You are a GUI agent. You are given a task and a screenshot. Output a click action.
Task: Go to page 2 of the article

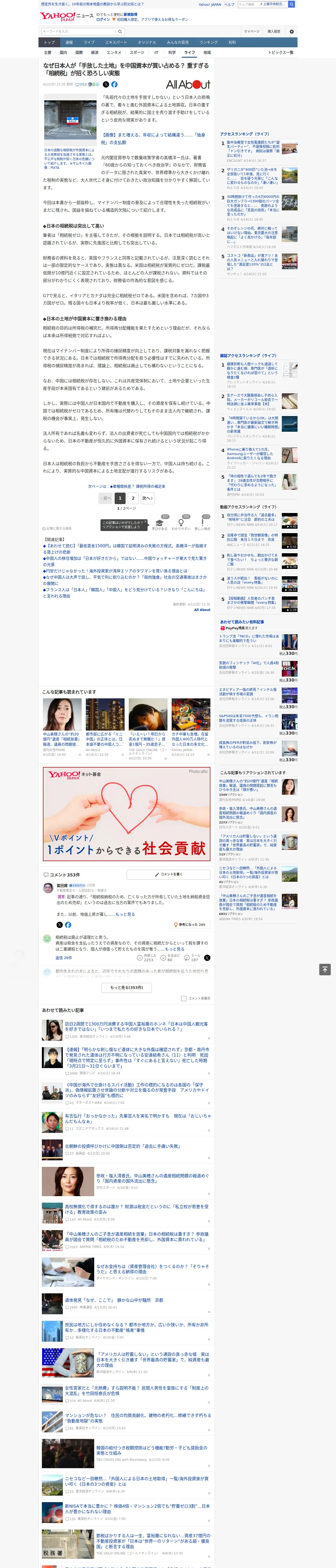(133, 498)
